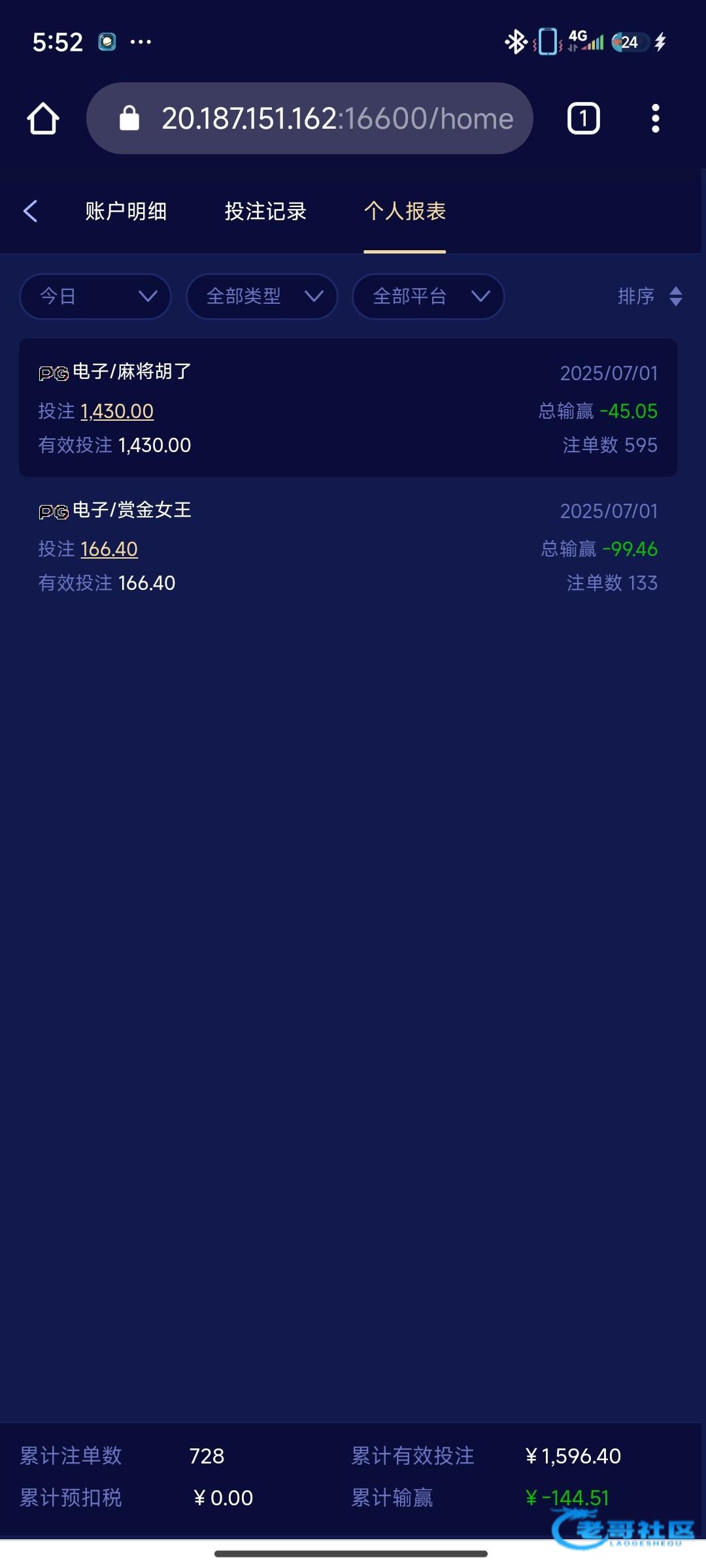
Task: Open the browser tab switcher
Action: pyautogui.click(x=583, y=119)
